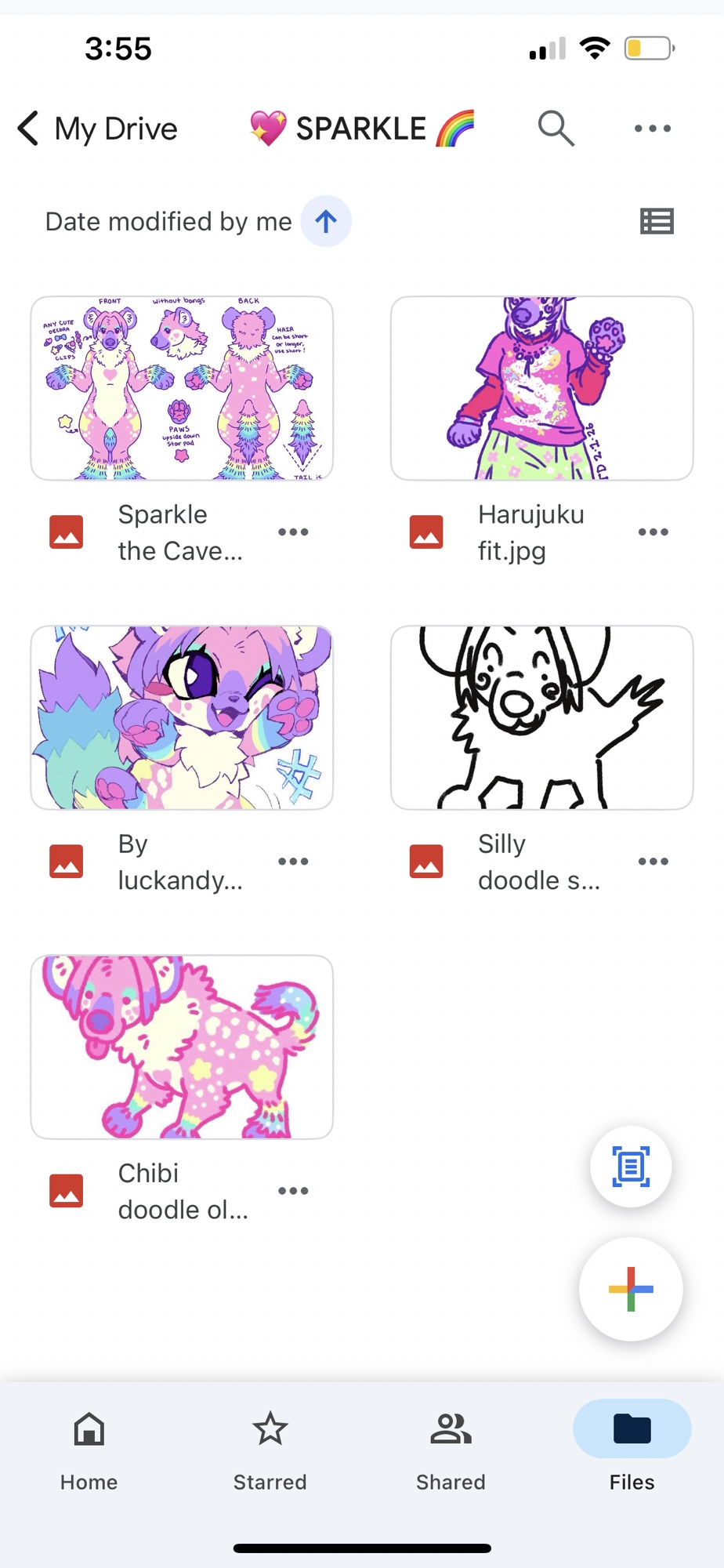This screenshot has height=1568, width=724.
Task: Search within the SPARKLE folder
Action: click(x=556, y=129)
